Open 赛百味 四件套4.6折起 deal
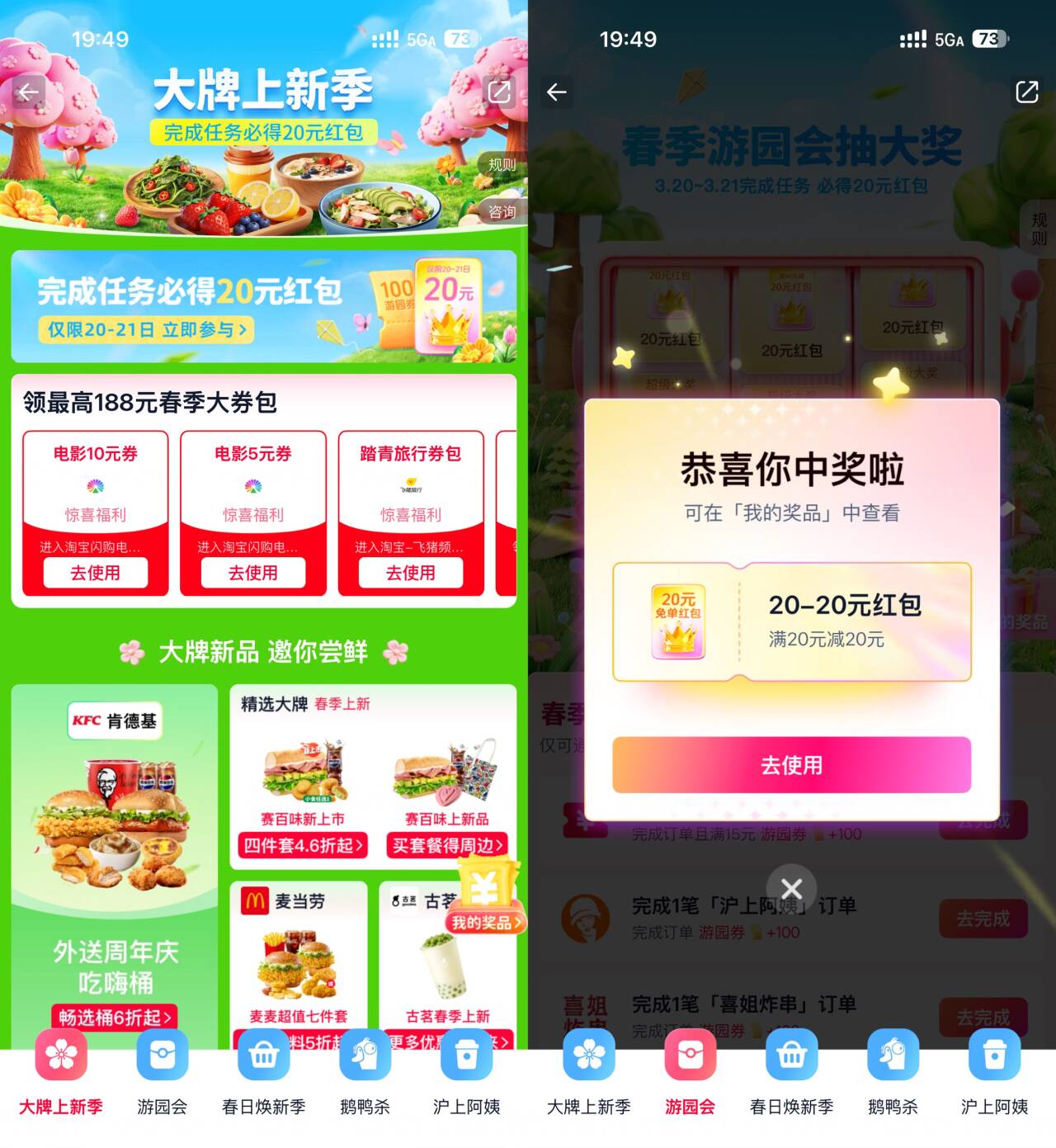Screen dimensions: 1056x1148 [x=303, y=845]
